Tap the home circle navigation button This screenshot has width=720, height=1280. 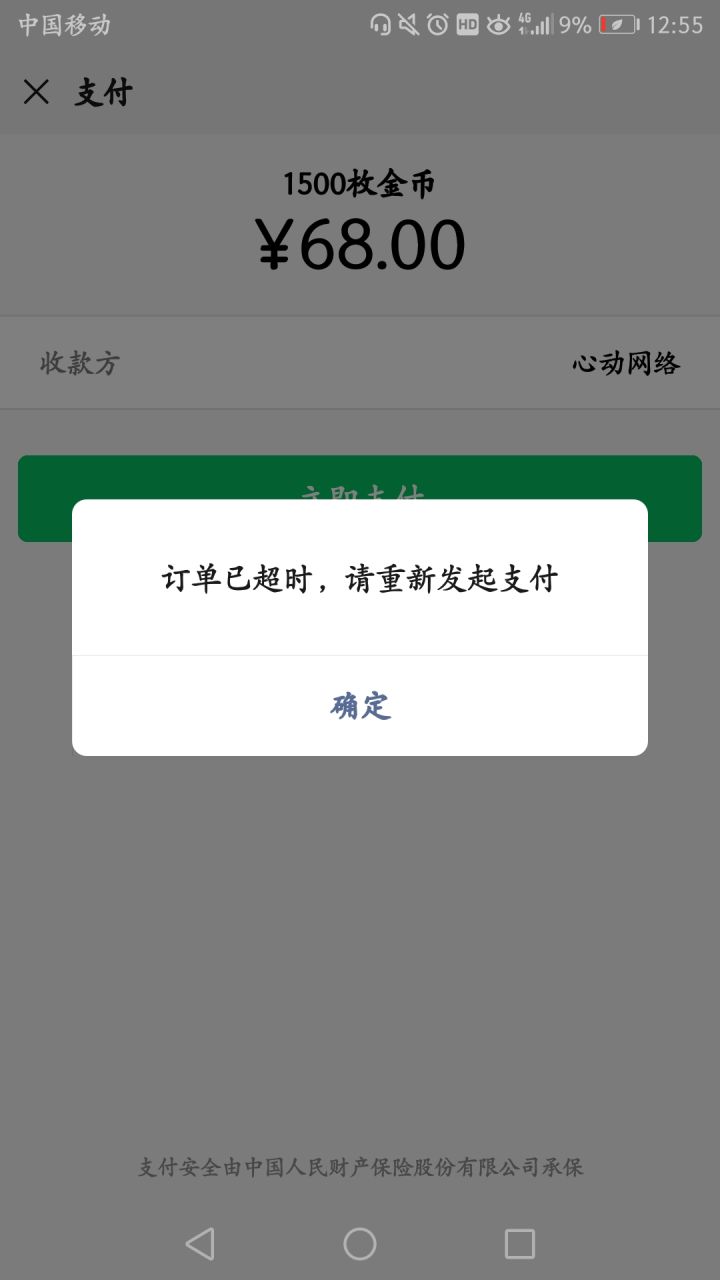pos(360,1243)
